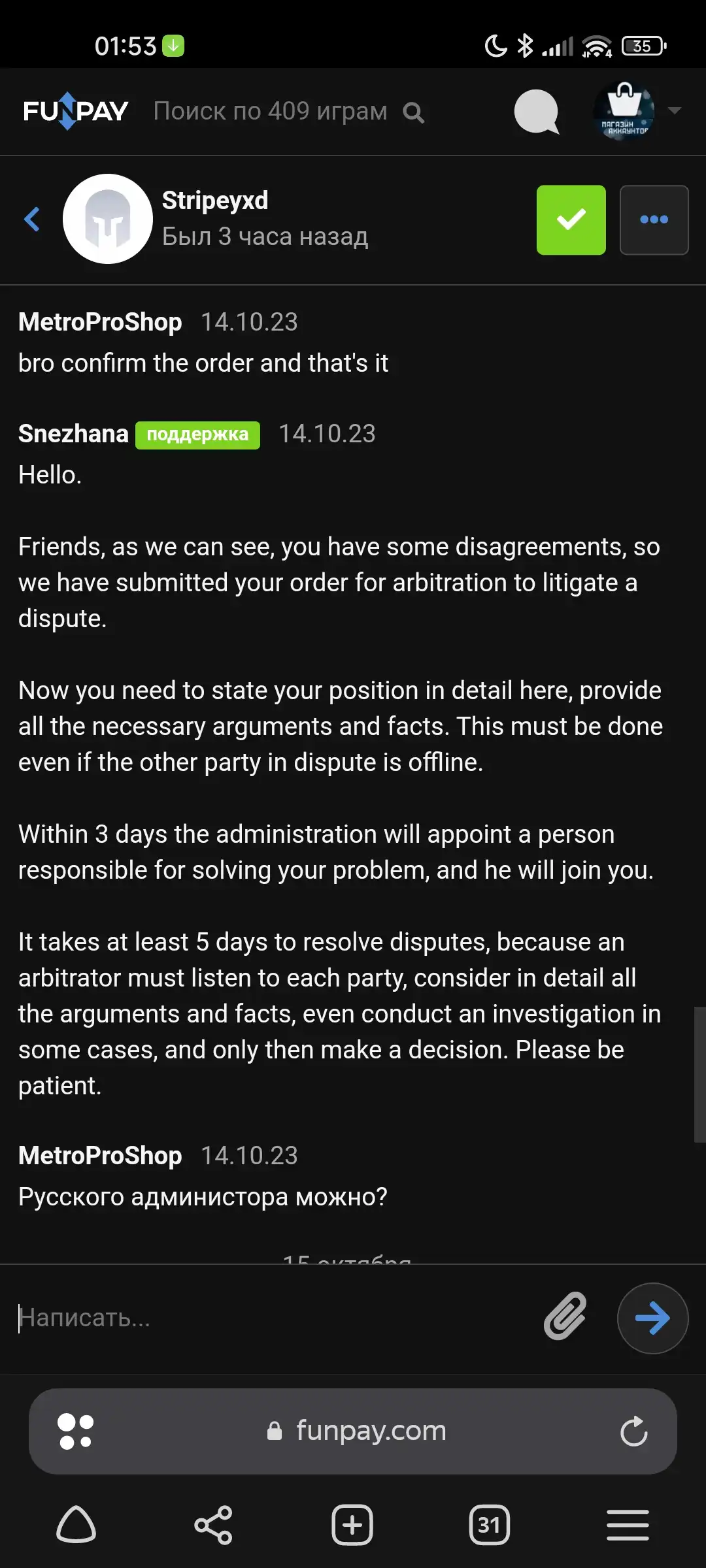
Task: Share the page with the browser share icon
Action: click(x=214, y=1526)
